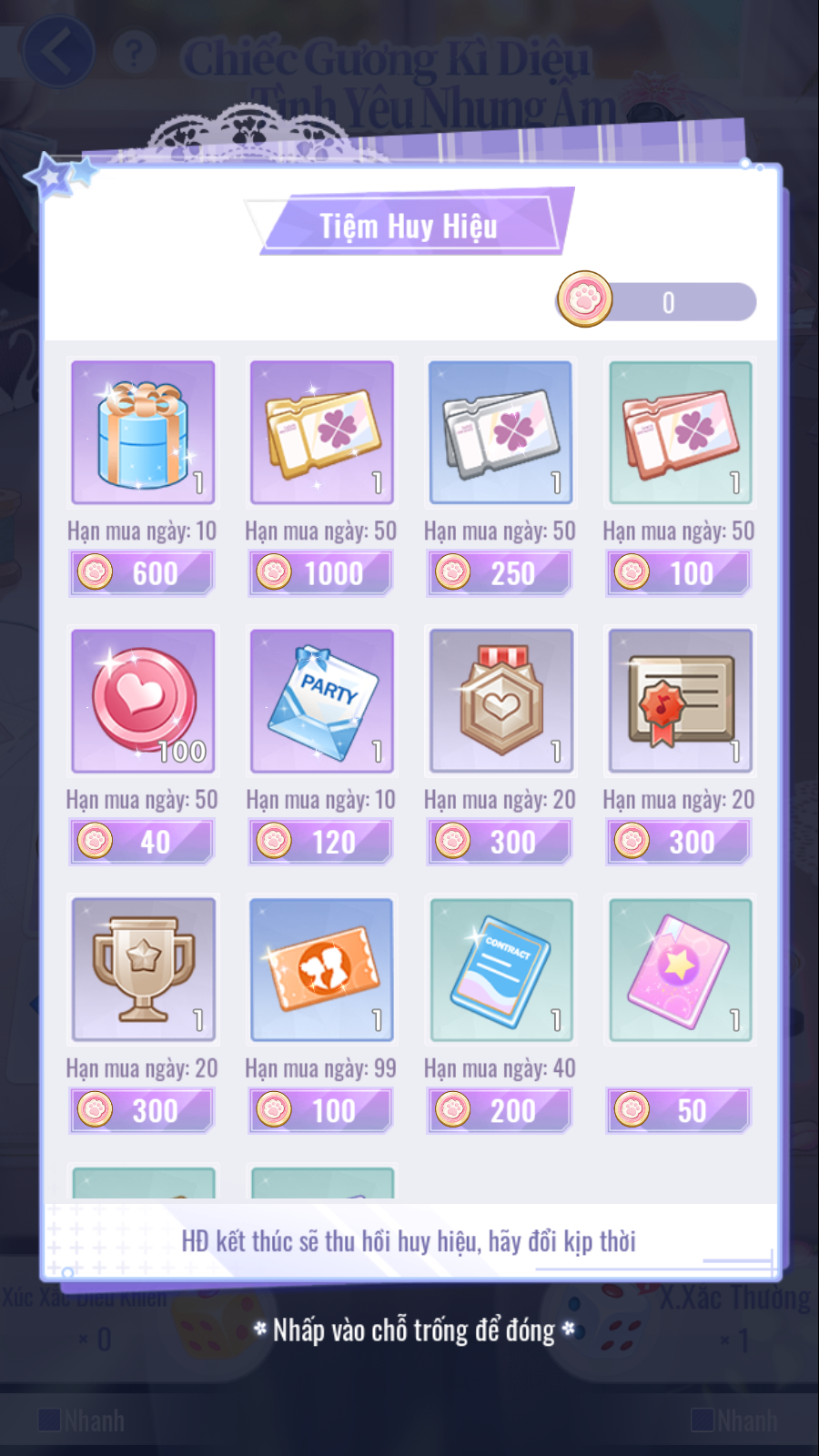Buy the heart medal for 300

click(500, 842)
